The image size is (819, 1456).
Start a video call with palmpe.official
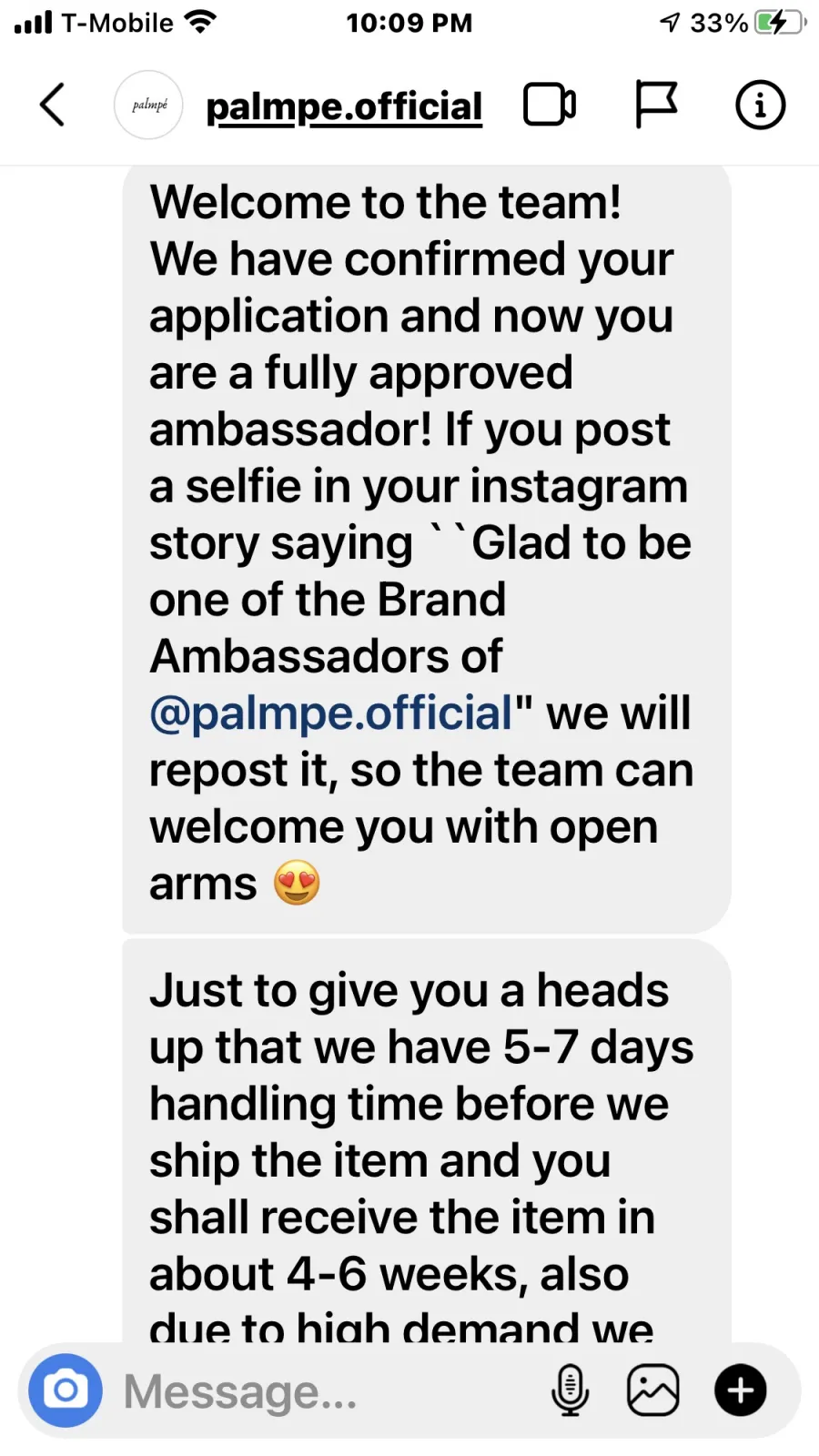550,105
